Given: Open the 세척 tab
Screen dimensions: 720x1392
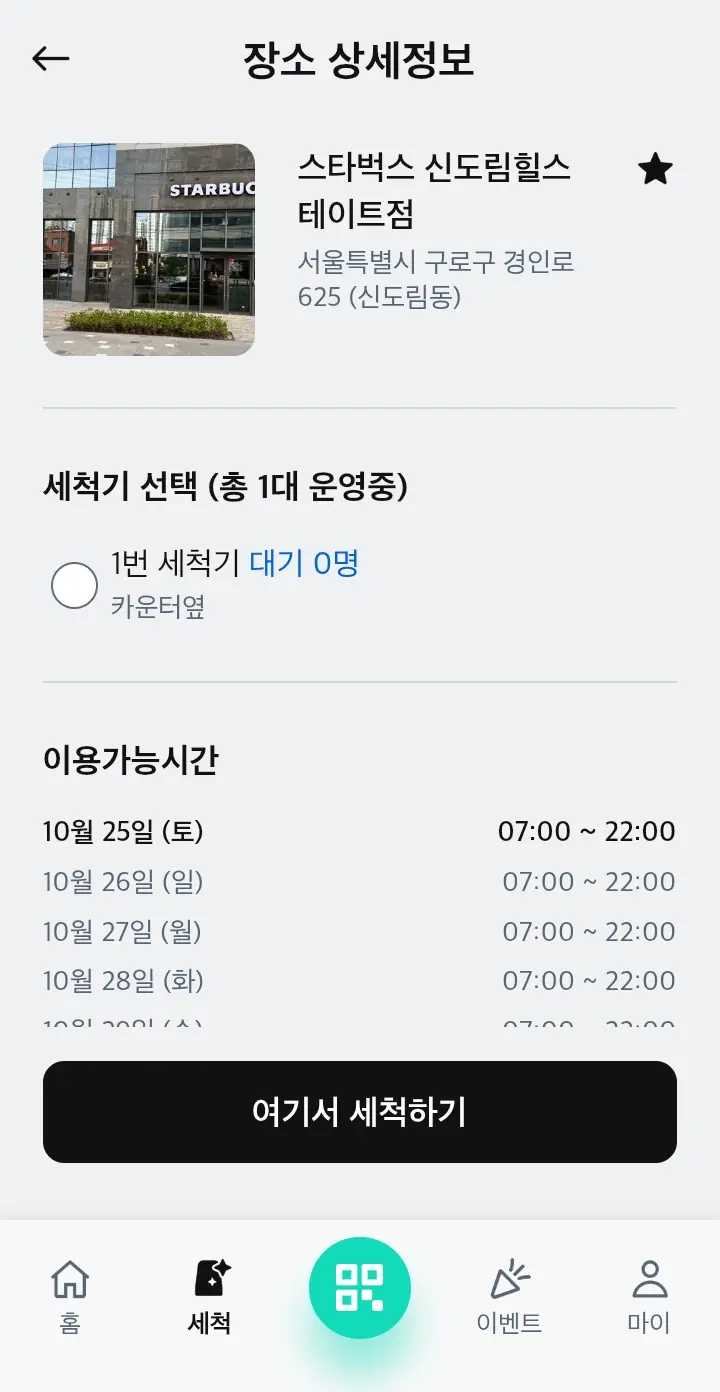Looking at the screenshot, I should pos(210,1296).
